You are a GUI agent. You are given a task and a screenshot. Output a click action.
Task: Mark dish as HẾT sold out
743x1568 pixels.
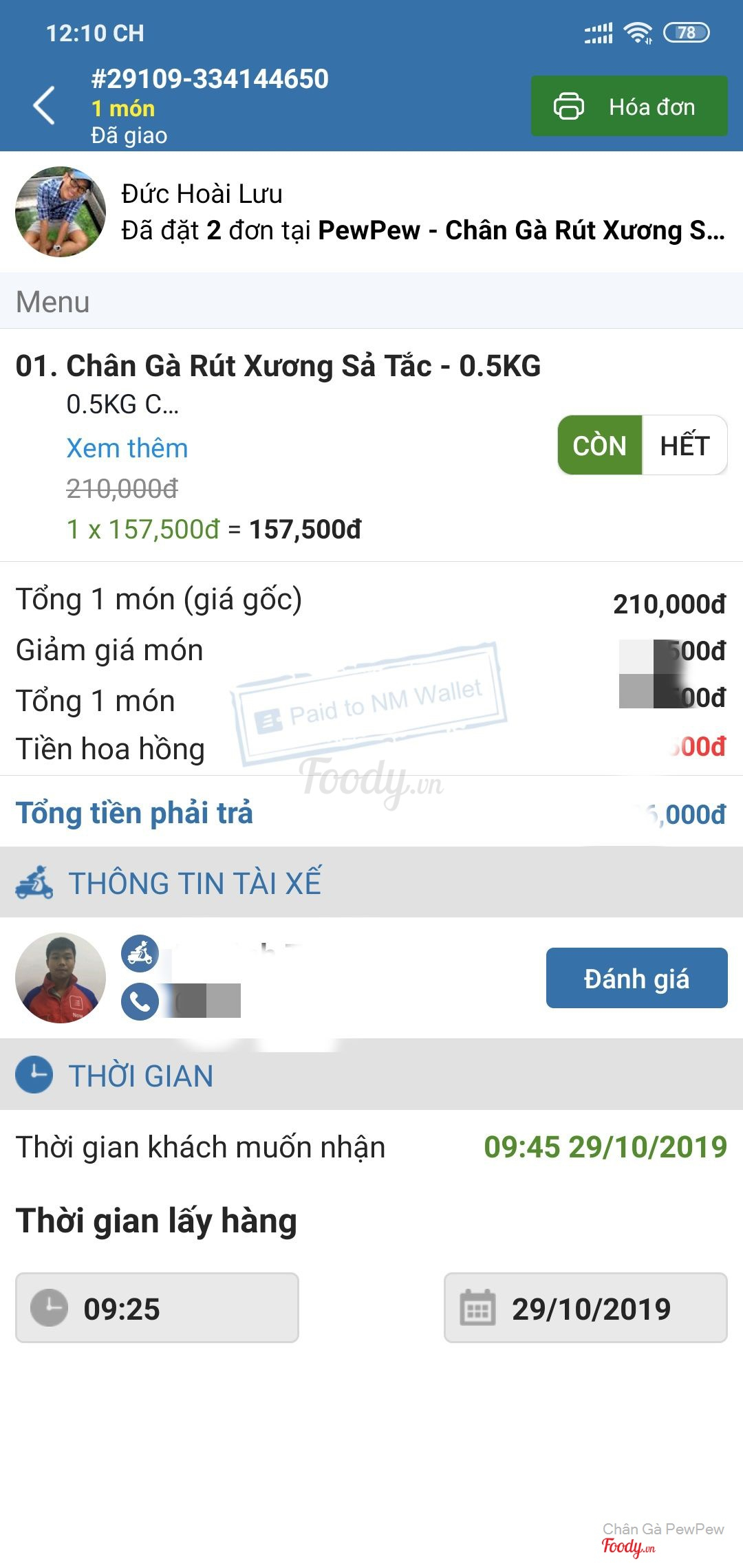(x=685, y=446)
